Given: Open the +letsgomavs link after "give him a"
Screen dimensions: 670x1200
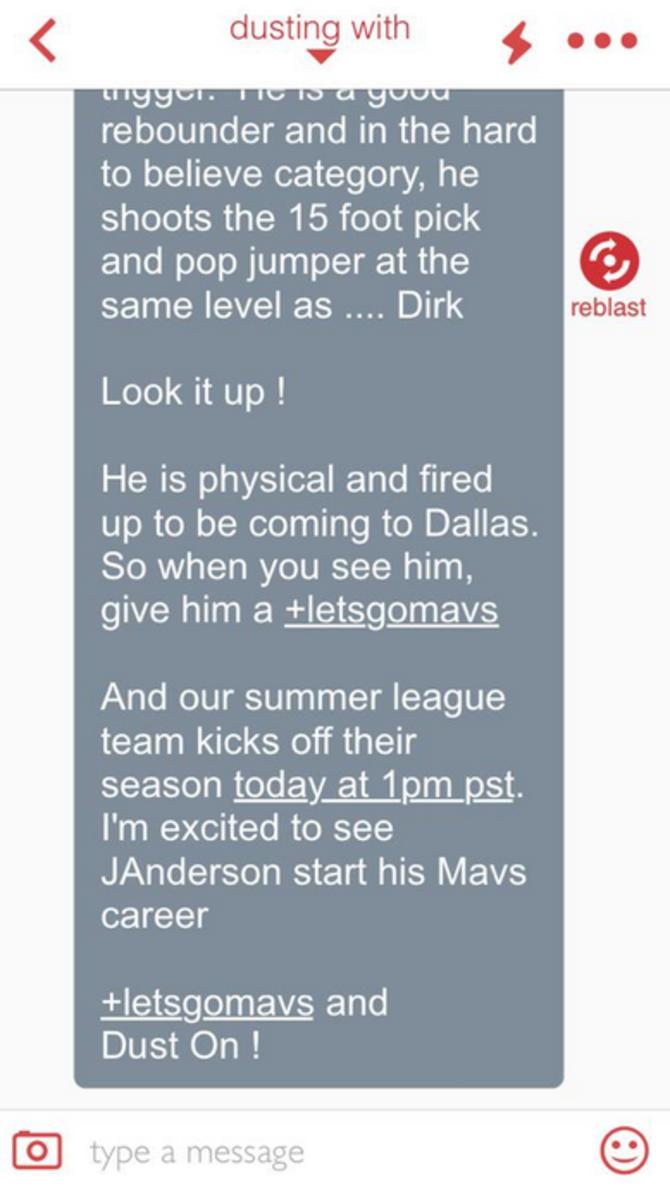Looking at the screenshot, I should (x=391, y=611).
